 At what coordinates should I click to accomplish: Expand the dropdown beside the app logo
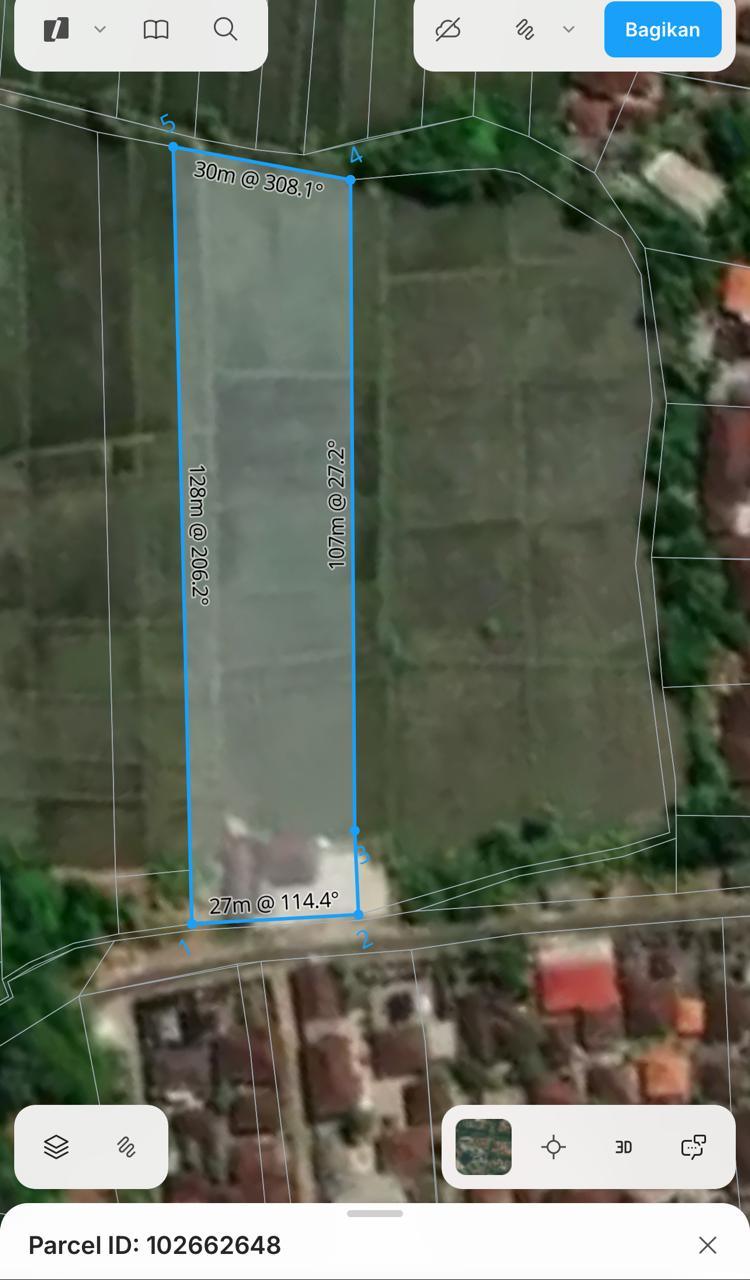[x=100, y=30]
